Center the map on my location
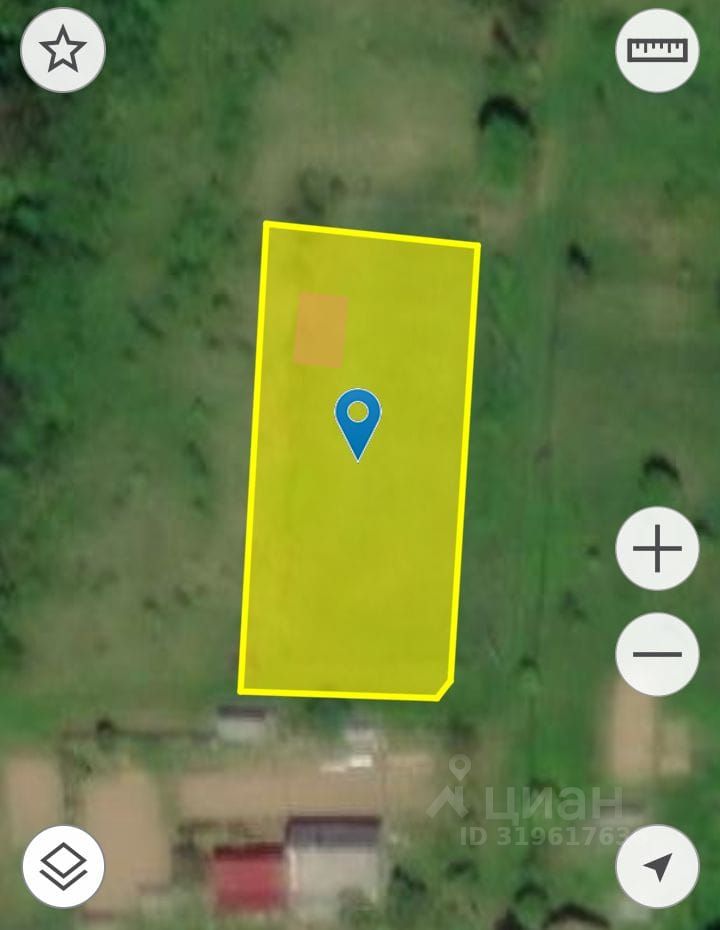Image resolution: width=720 pixels, height=930 pixels. click(x=657, y=866)
